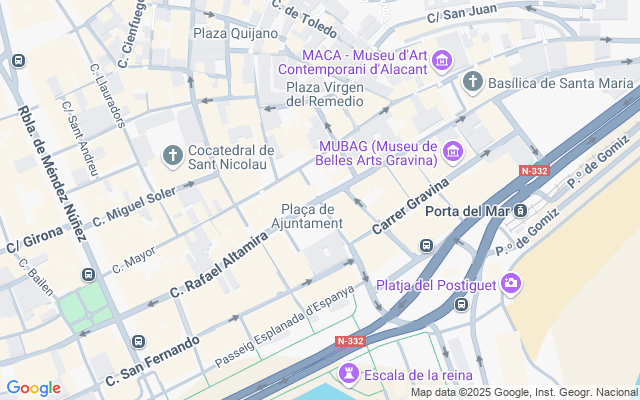Tap the Escala de la reina marker
640x400 pixels.
(x=349, y=375)
